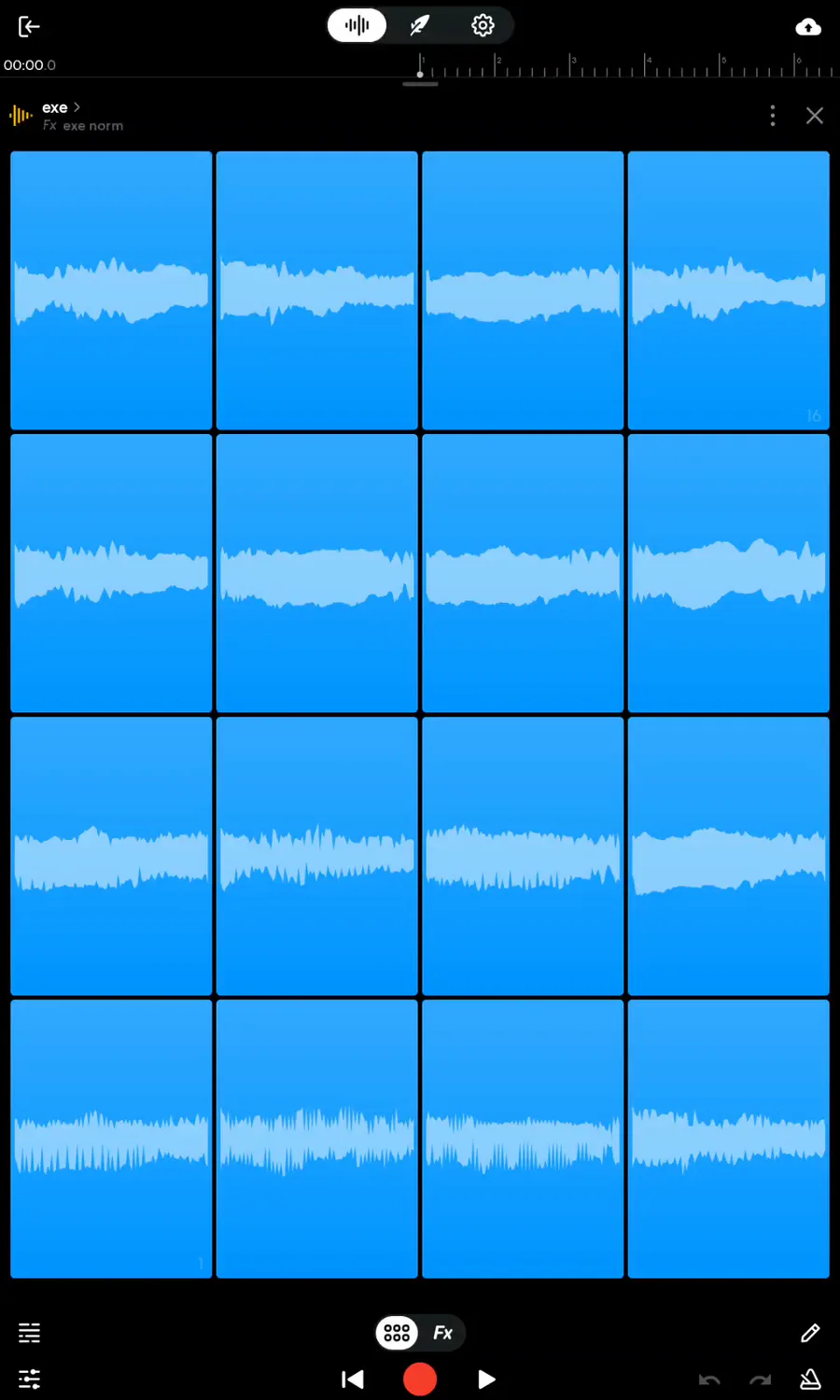
Task: Switch to the Fx view
Action: (443, 1333)
